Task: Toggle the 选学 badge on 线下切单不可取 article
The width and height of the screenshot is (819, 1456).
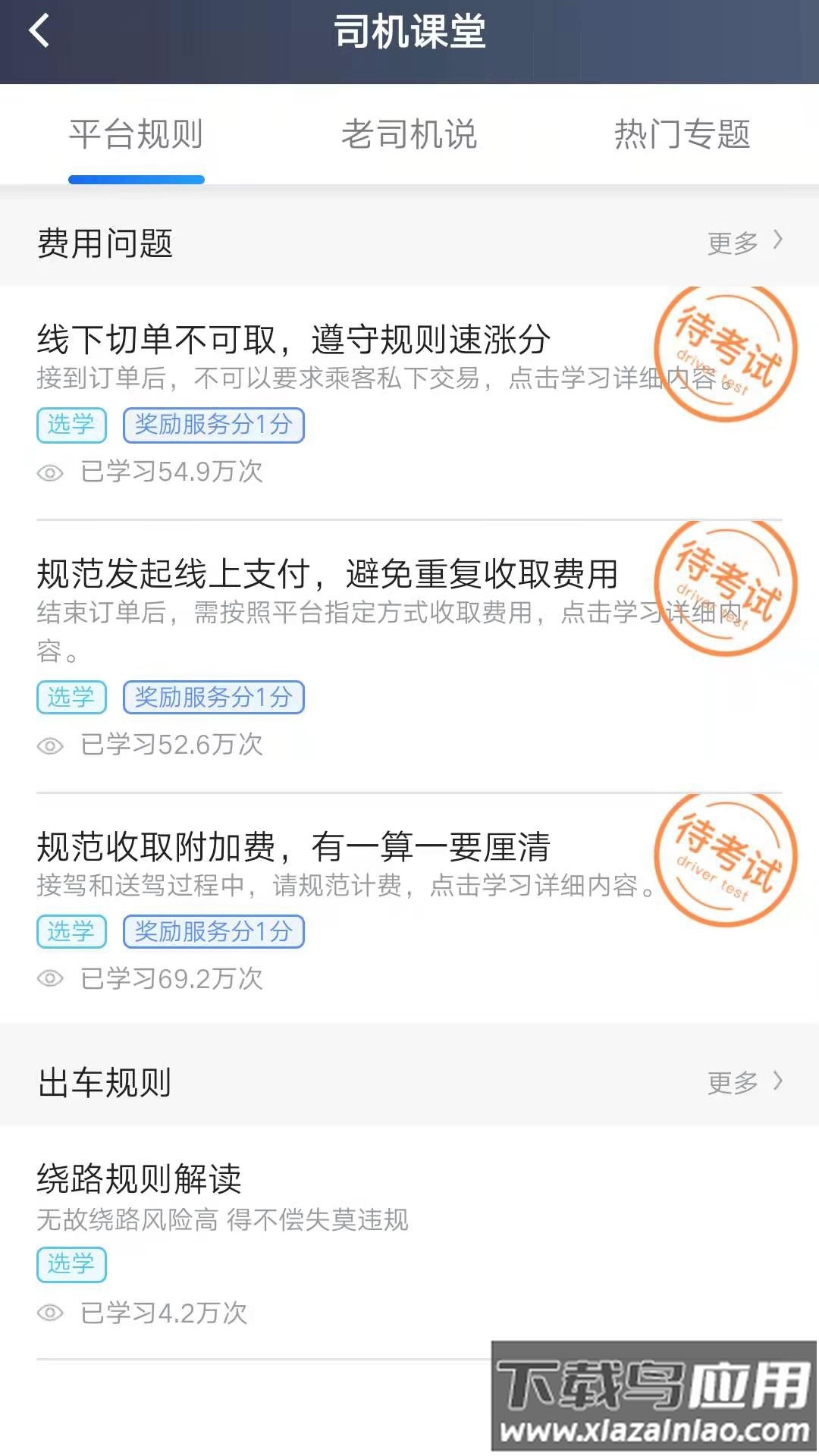Action: click(71, 425)
